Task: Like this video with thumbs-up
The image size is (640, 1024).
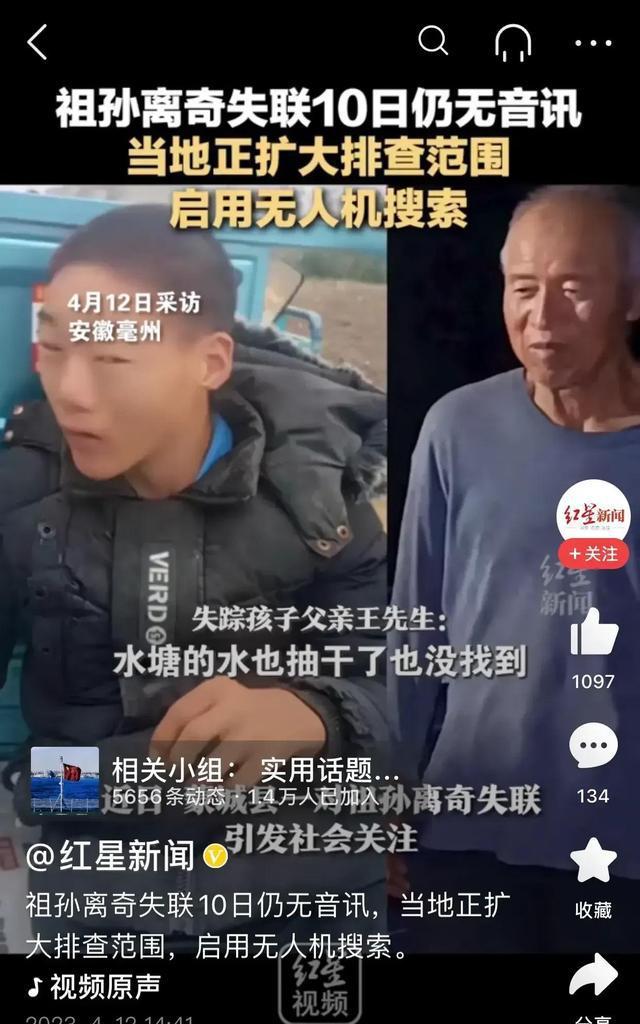Action: click(x=593, y=634)
